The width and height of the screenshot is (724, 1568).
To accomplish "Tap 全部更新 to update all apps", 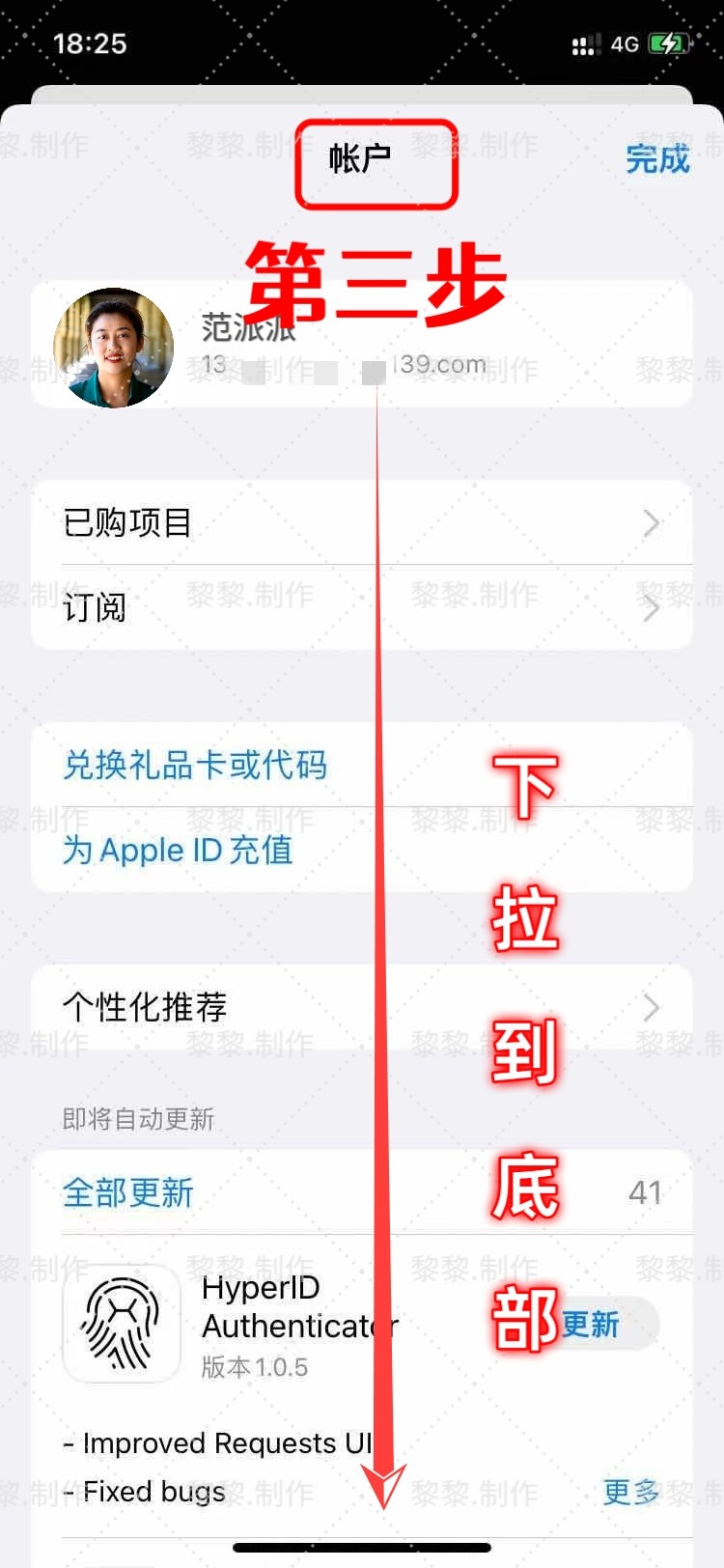I will (x=128, y=1192).
